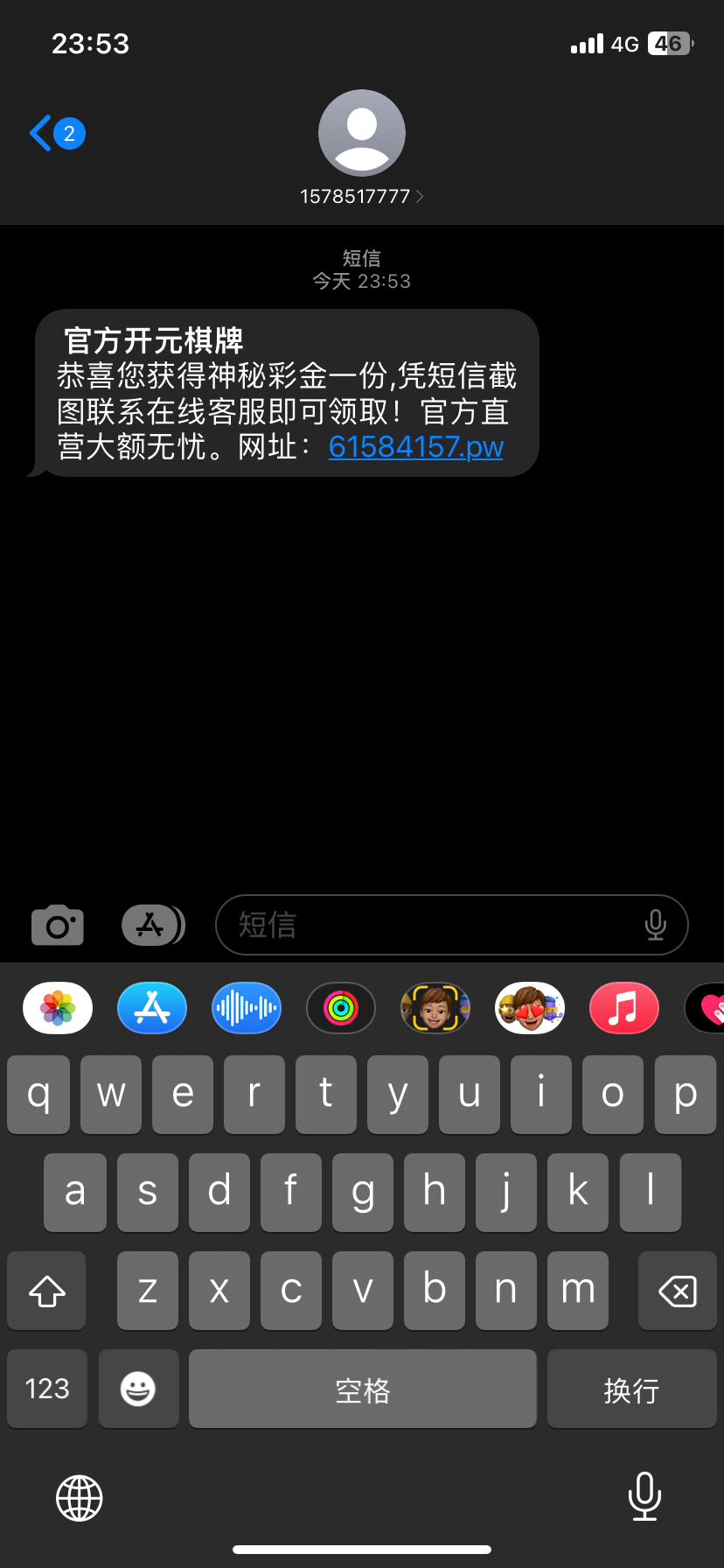Tap the 换行 return key
The image size is (724, 1568).
[631, 1389]
